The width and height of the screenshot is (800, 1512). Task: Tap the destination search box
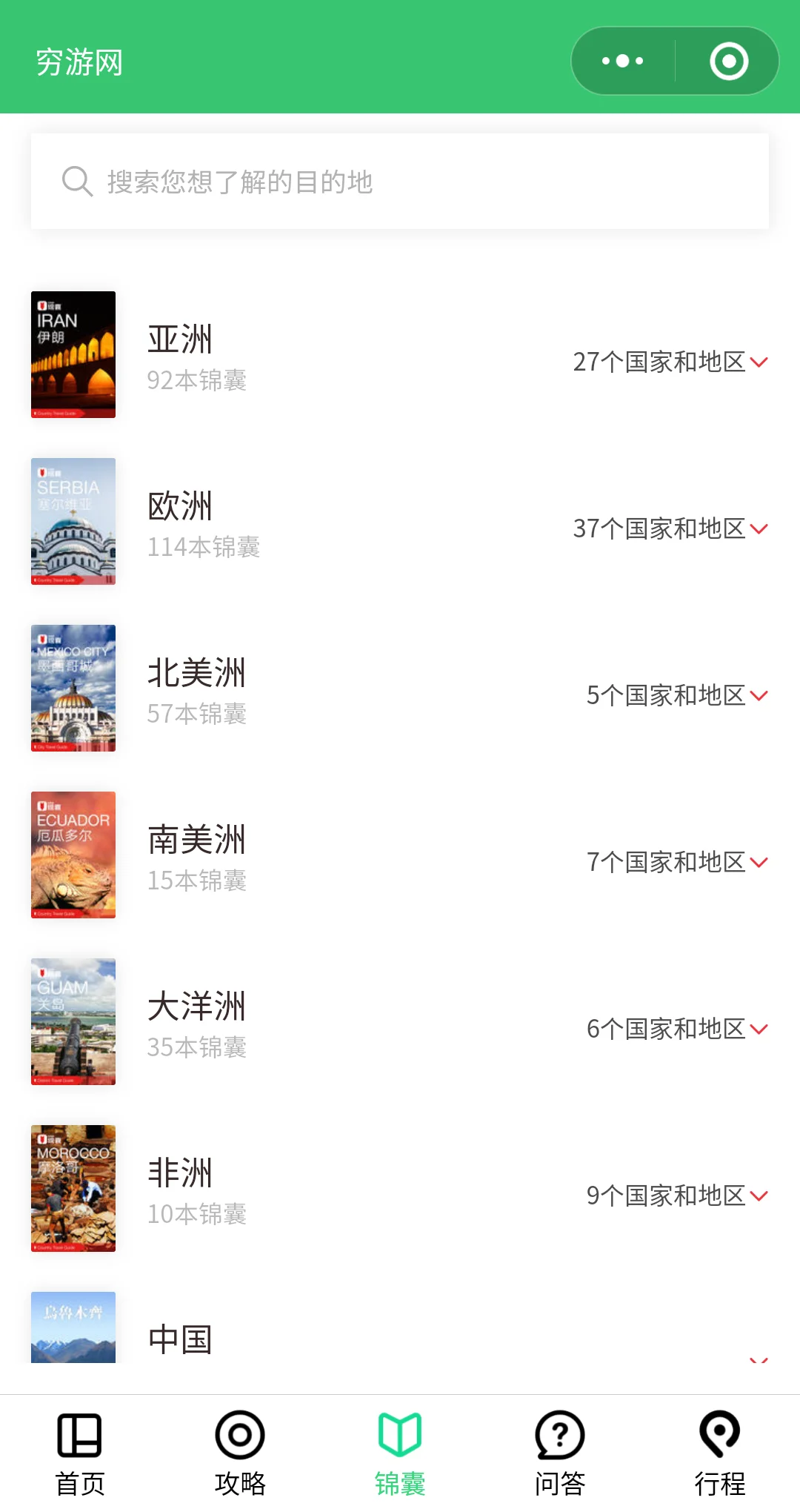click(400, 182)
